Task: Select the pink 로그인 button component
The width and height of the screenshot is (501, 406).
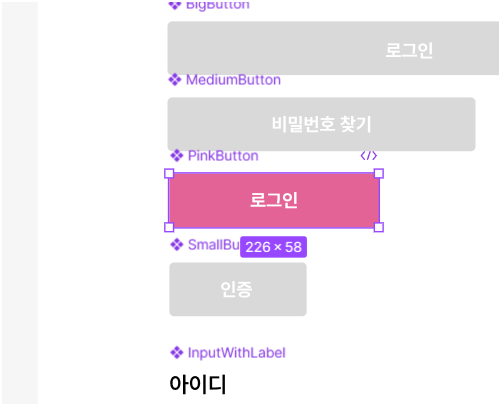Action: [274, 200]
